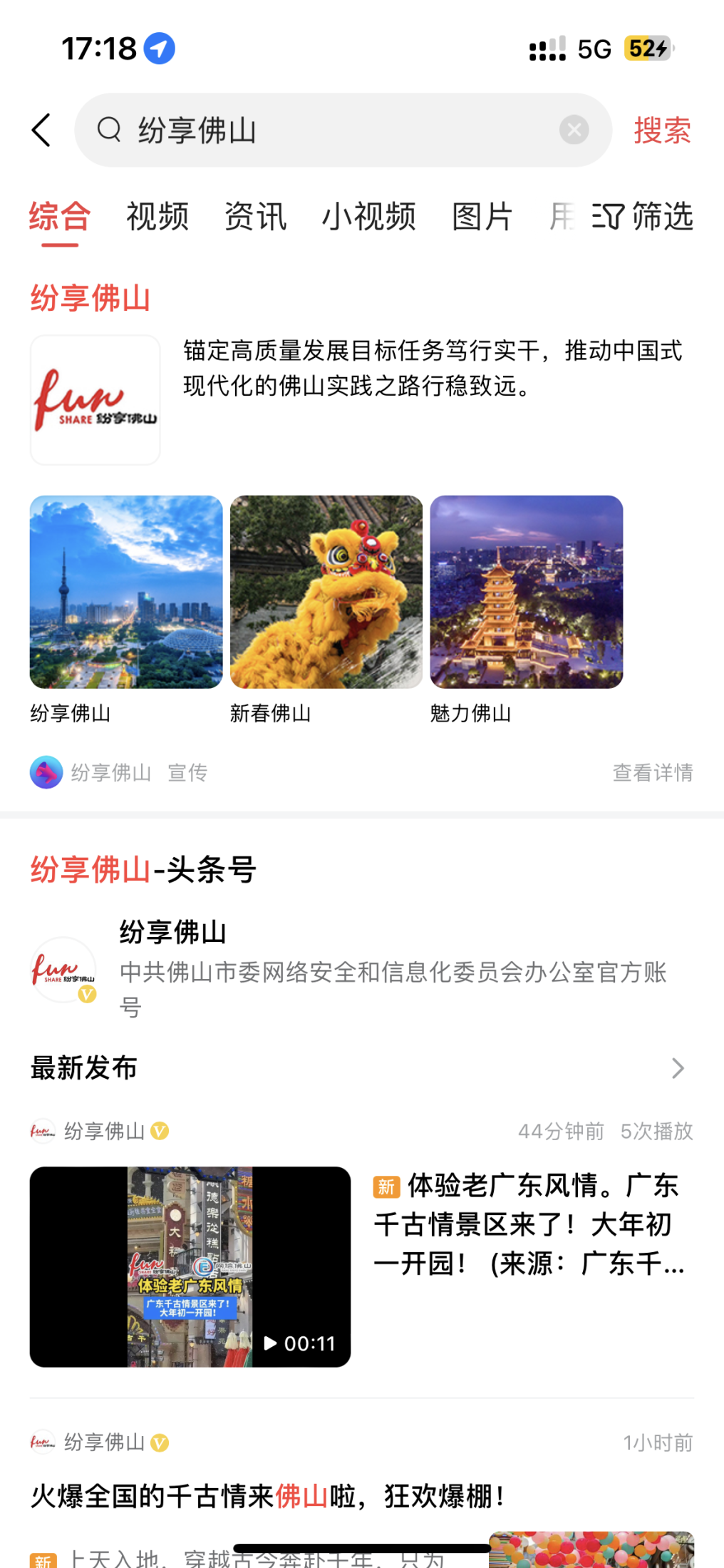Switch to the 资讯 tab
The width and height of the screenshot is (724, 1568).
255,216
